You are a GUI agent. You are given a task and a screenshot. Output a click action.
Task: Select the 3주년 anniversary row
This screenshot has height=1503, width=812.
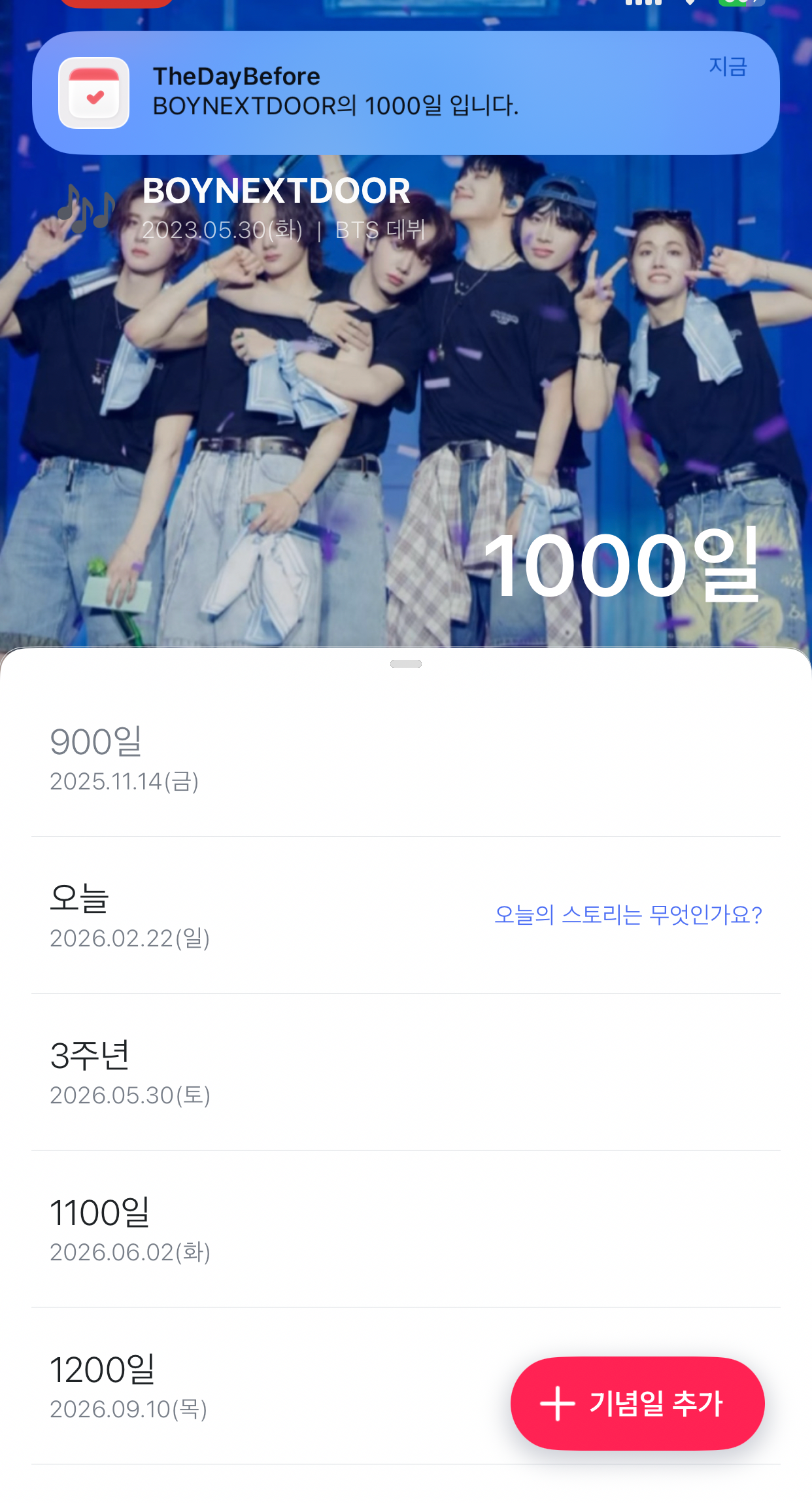coord(405,1073)
